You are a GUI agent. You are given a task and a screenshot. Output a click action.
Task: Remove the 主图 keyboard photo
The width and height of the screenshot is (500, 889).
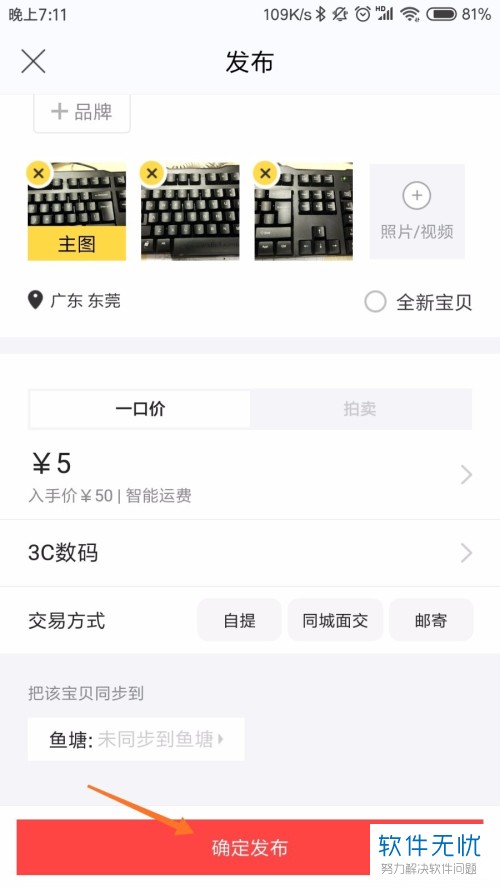click(x=39, y=173)
